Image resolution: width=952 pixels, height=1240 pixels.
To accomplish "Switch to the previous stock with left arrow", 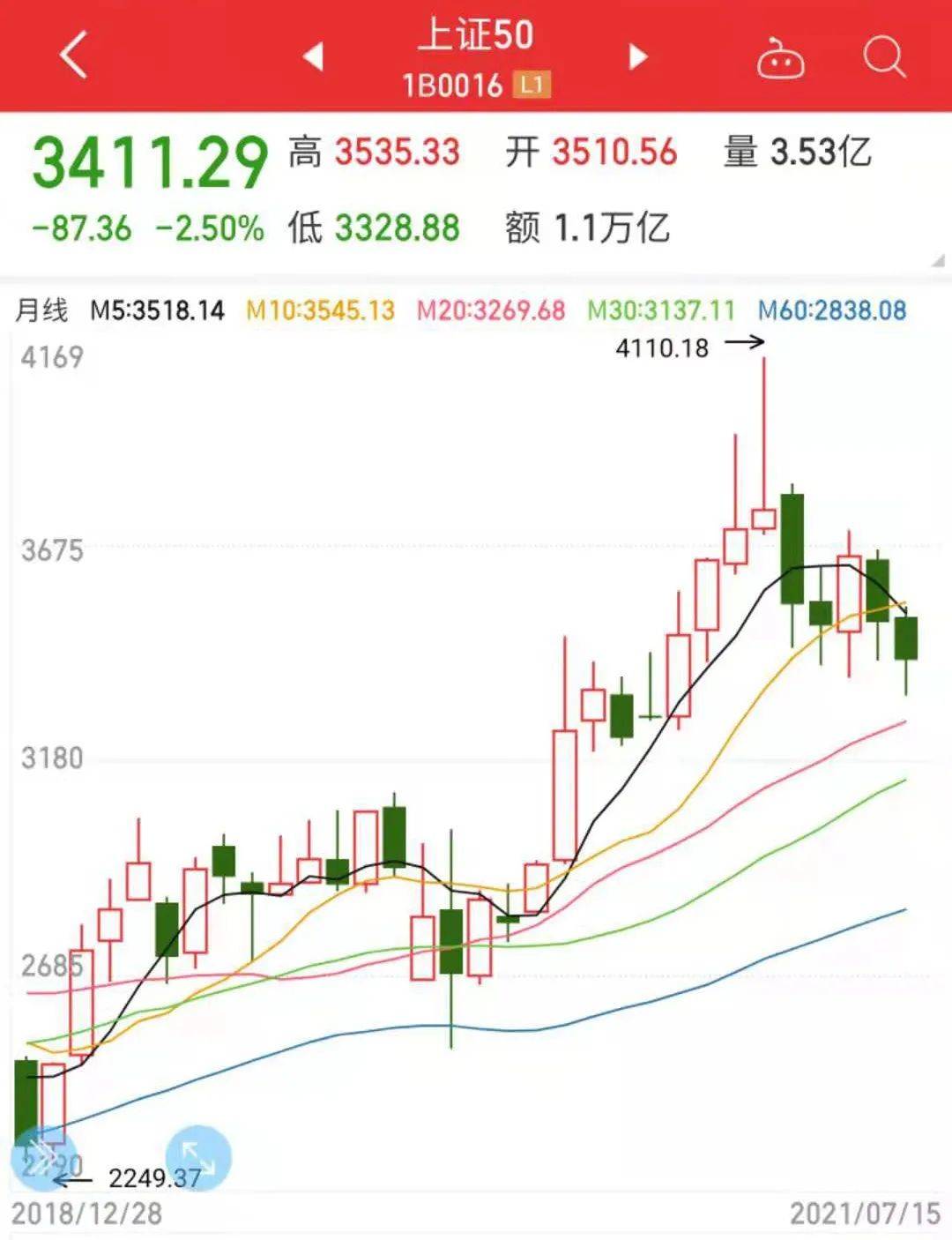I will pos(313,56).
